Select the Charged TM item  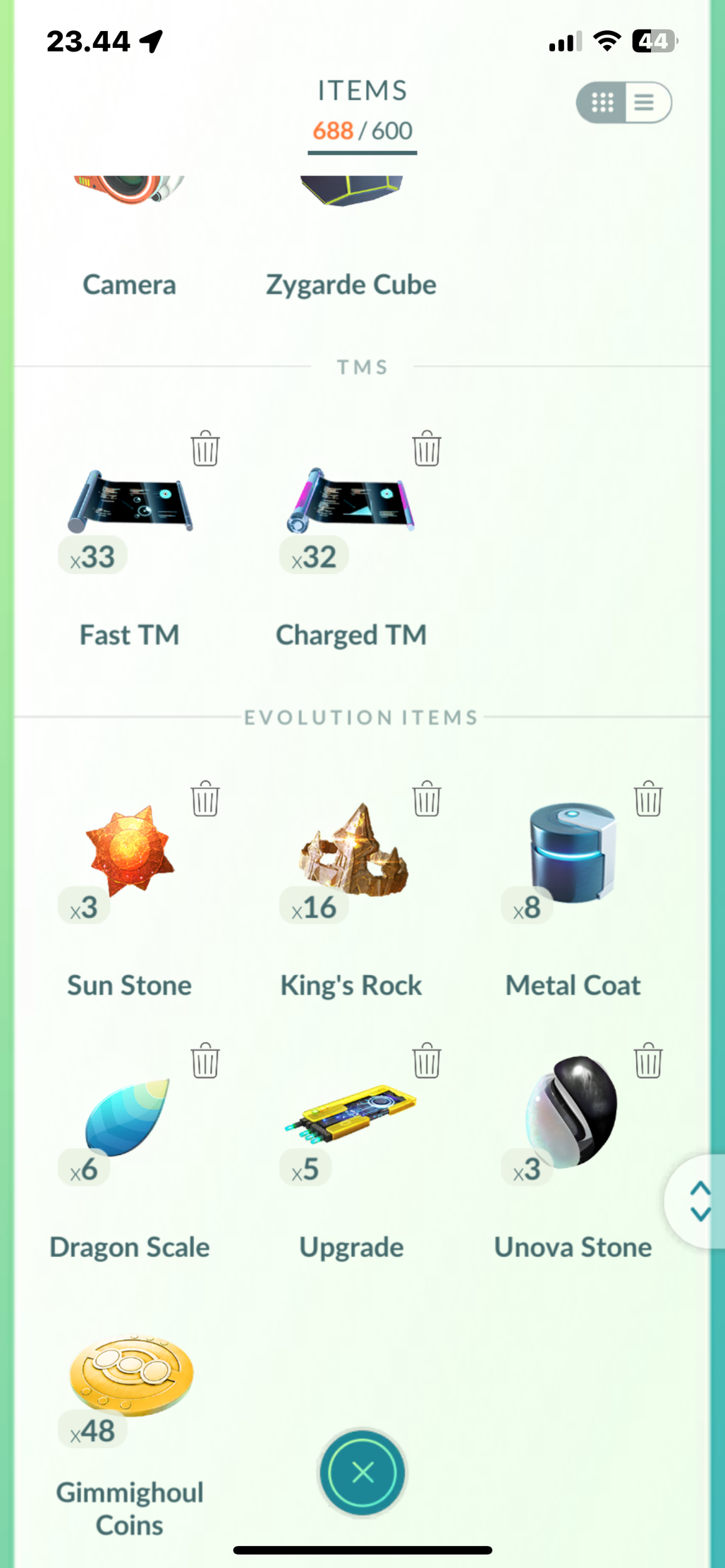point(351,502)
